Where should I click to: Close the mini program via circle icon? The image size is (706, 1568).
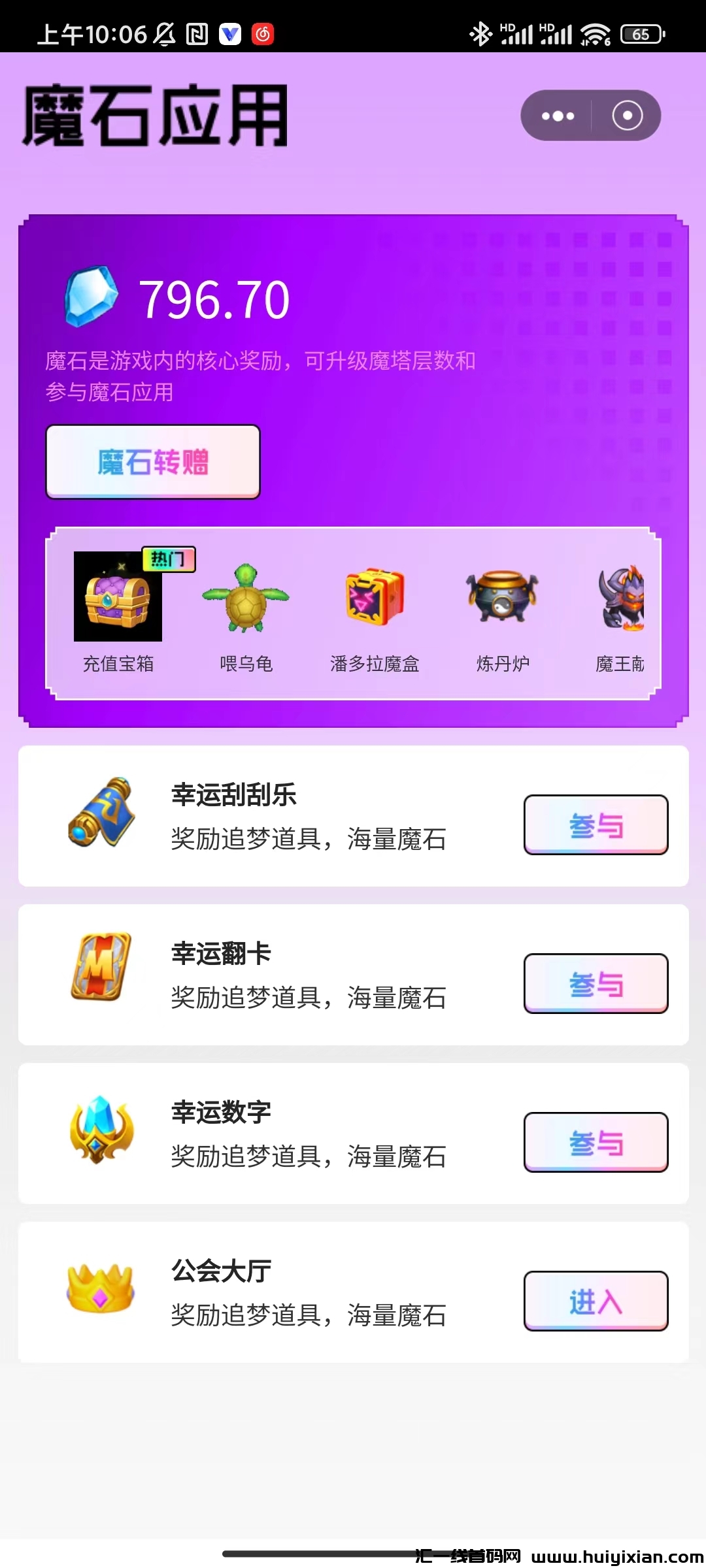click(x=627, y=116)
